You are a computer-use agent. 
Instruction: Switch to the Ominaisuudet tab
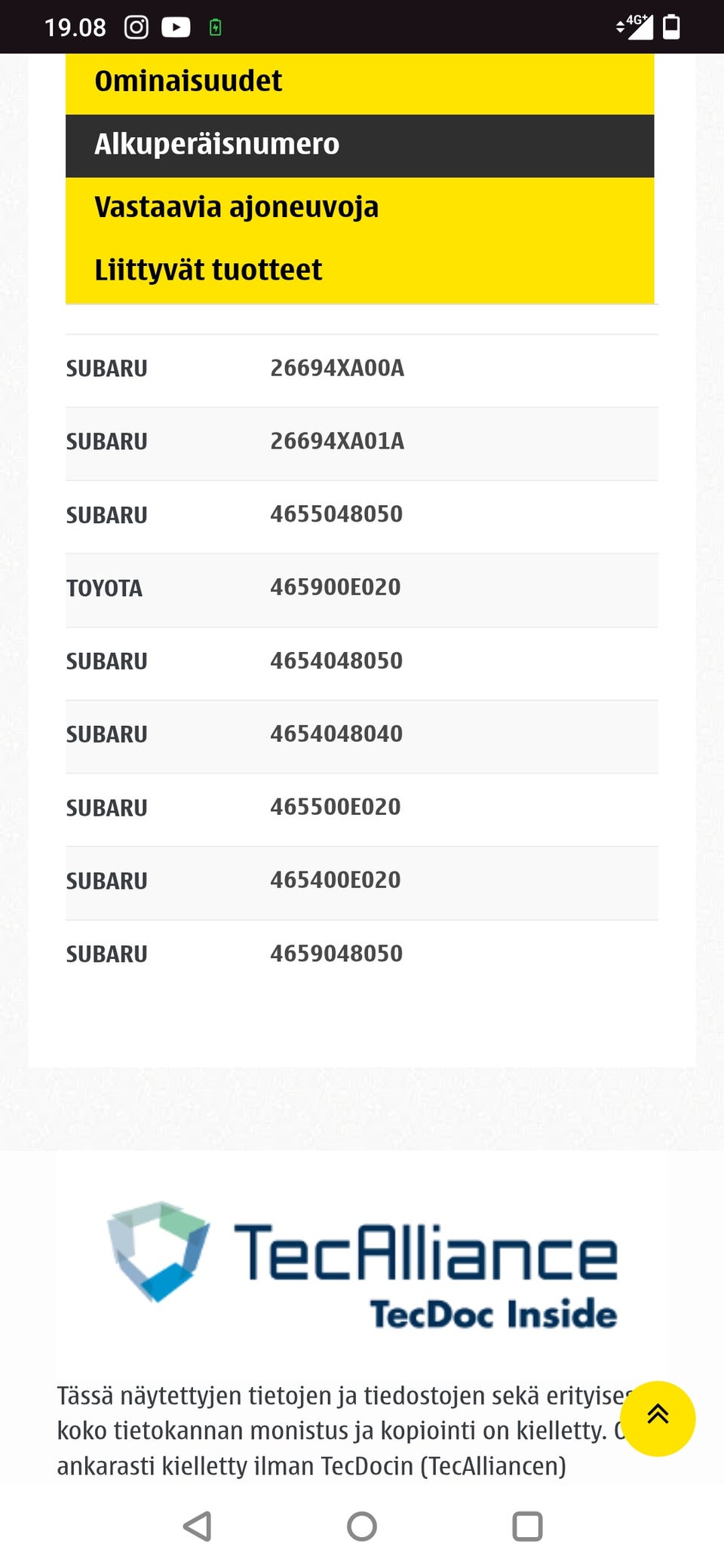pyautogui.click(x=189, y=81)
